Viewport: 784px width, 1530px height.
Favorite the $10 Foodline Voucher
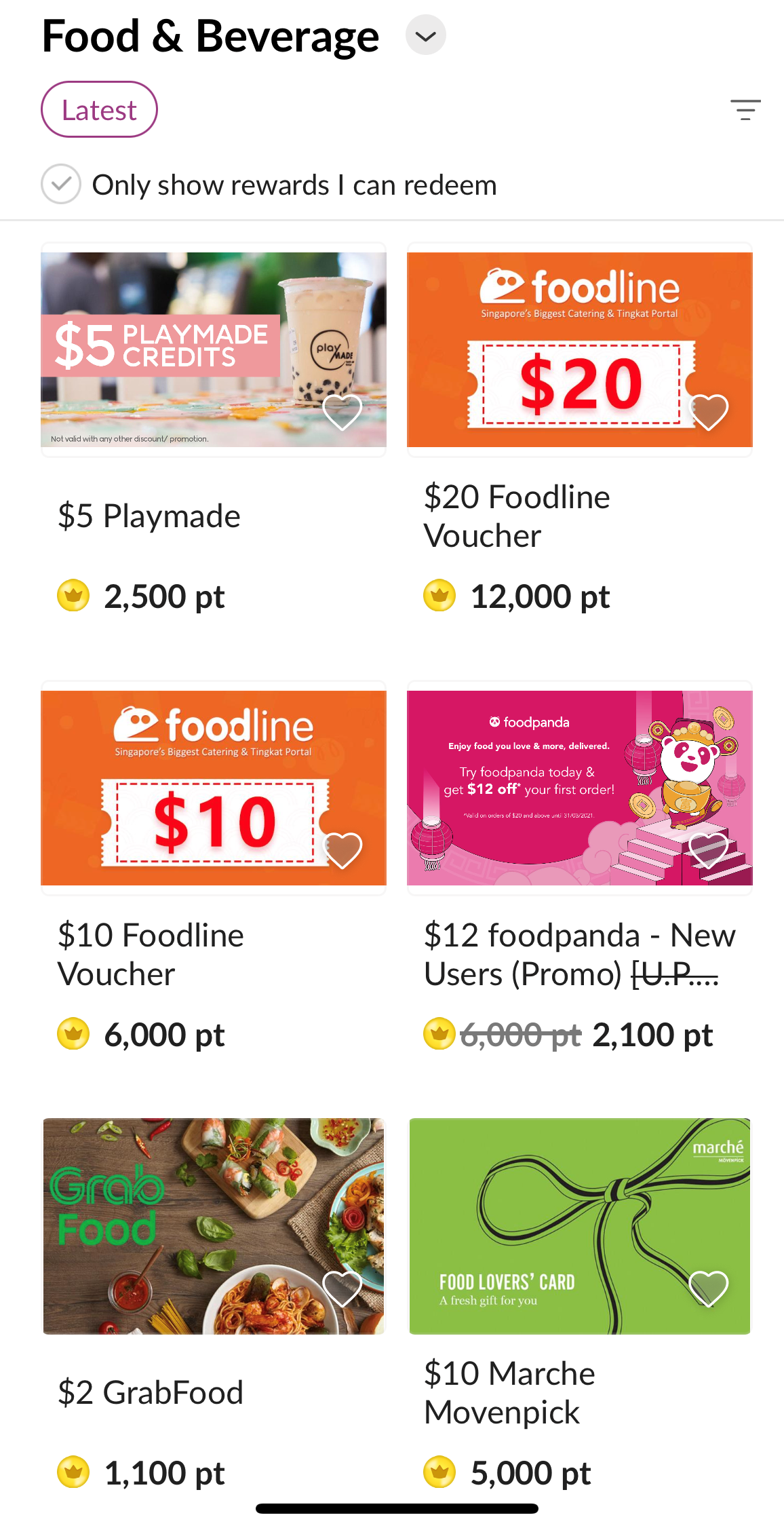point(342,849)
